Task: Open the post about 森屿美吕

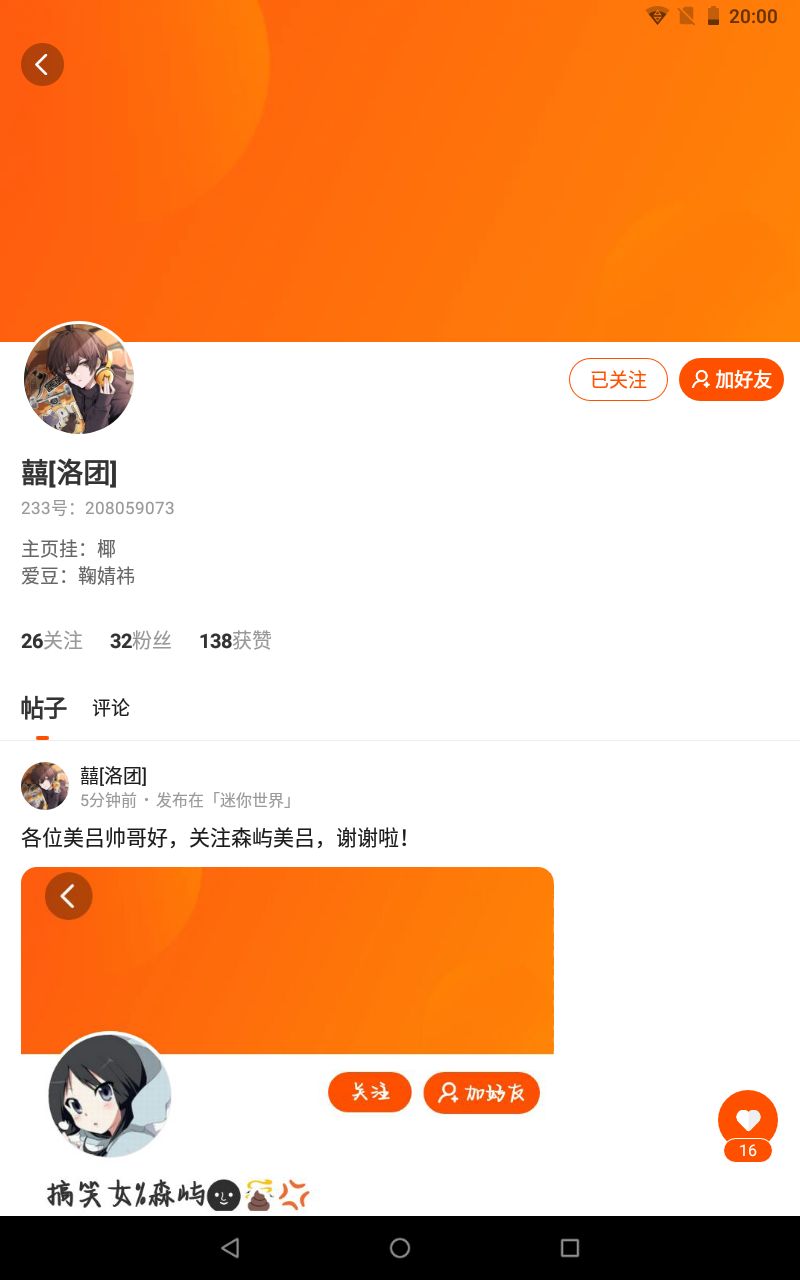Action: (215, 838)
